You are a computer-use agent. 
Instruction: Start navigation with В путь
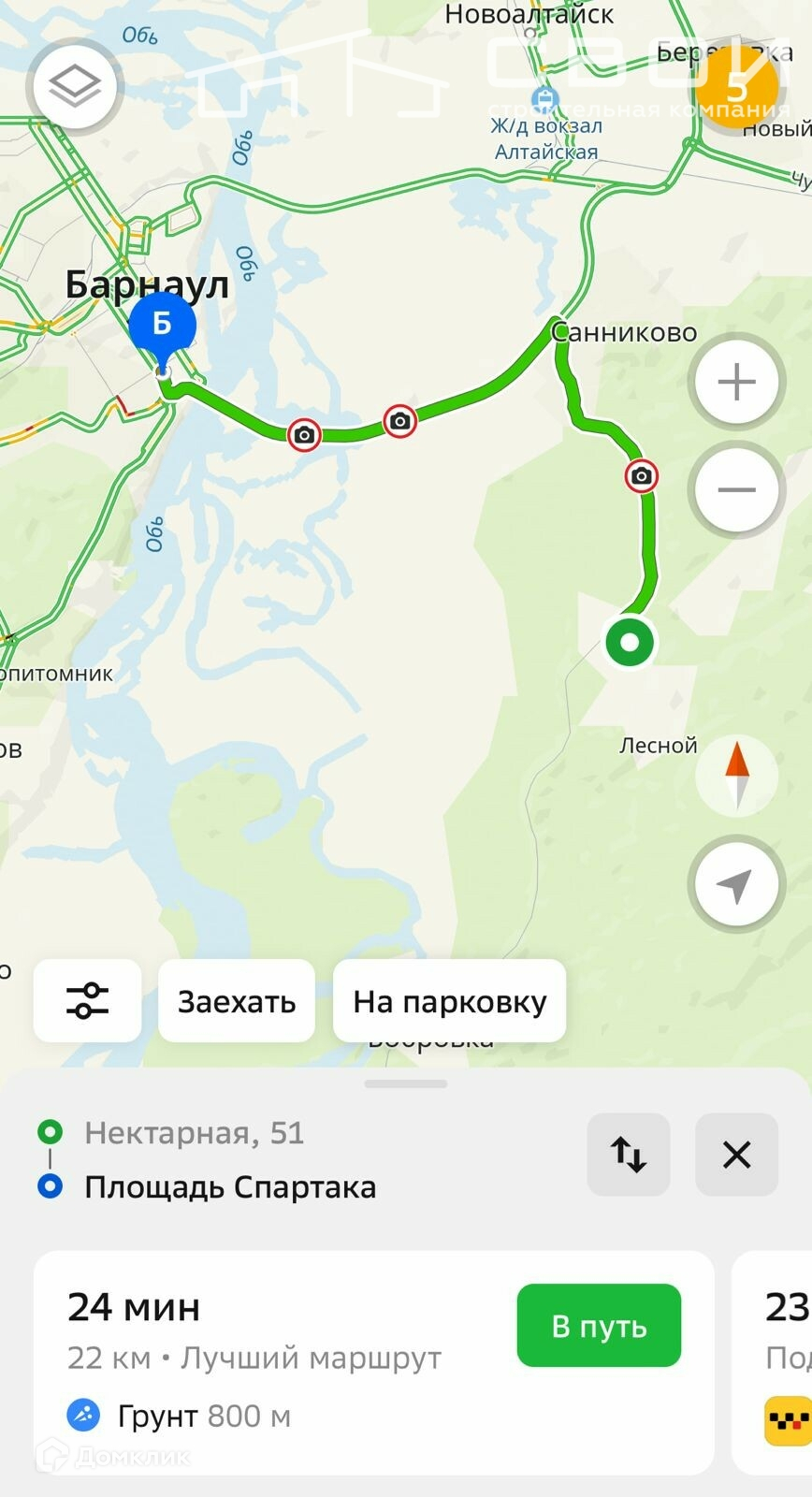(x=599, y=1326)
